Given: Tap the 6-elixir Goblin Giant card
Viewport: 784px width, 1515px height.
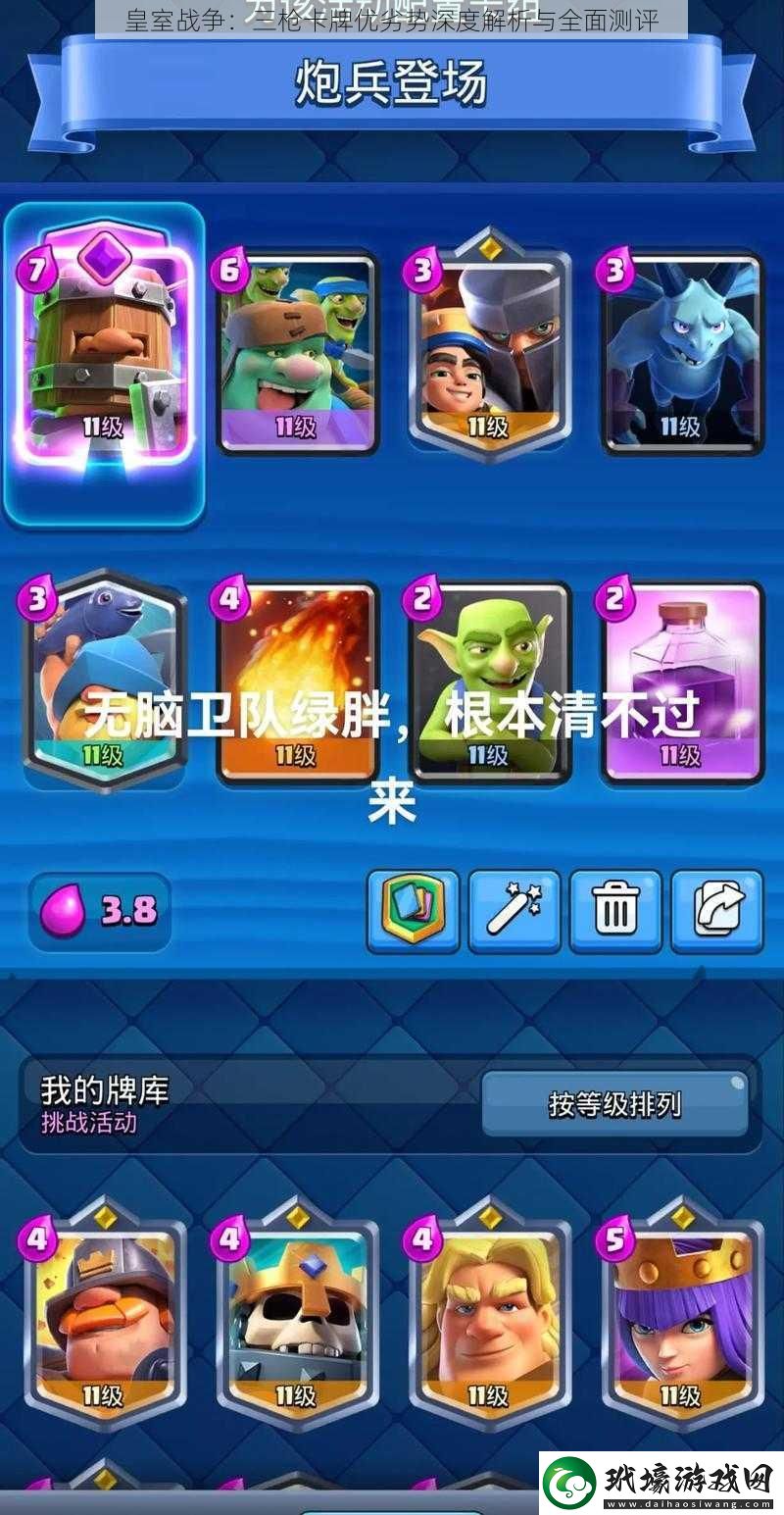Looking at the screenshot, I should pos(298,353).
